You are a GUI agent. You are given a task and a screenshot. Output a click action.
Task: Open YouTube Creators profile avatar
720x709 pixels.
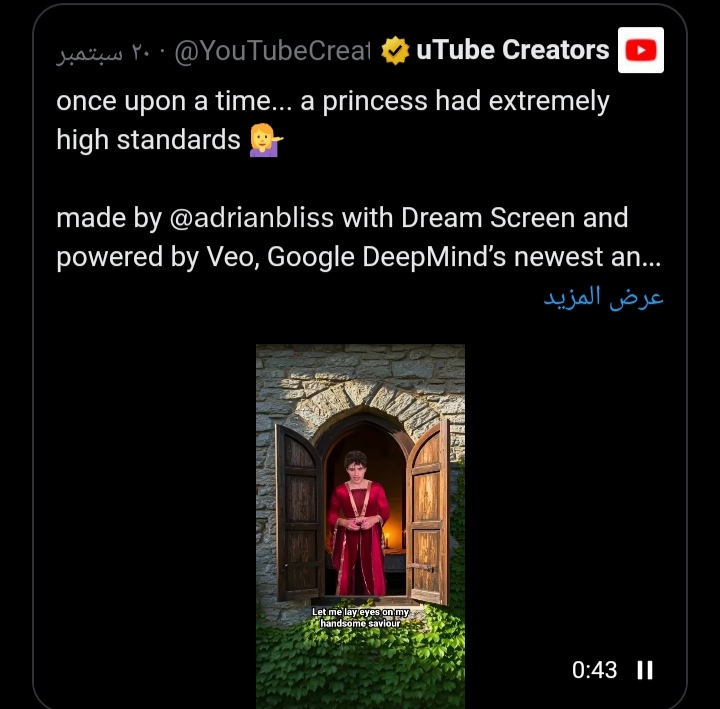[x=641, y=51]
